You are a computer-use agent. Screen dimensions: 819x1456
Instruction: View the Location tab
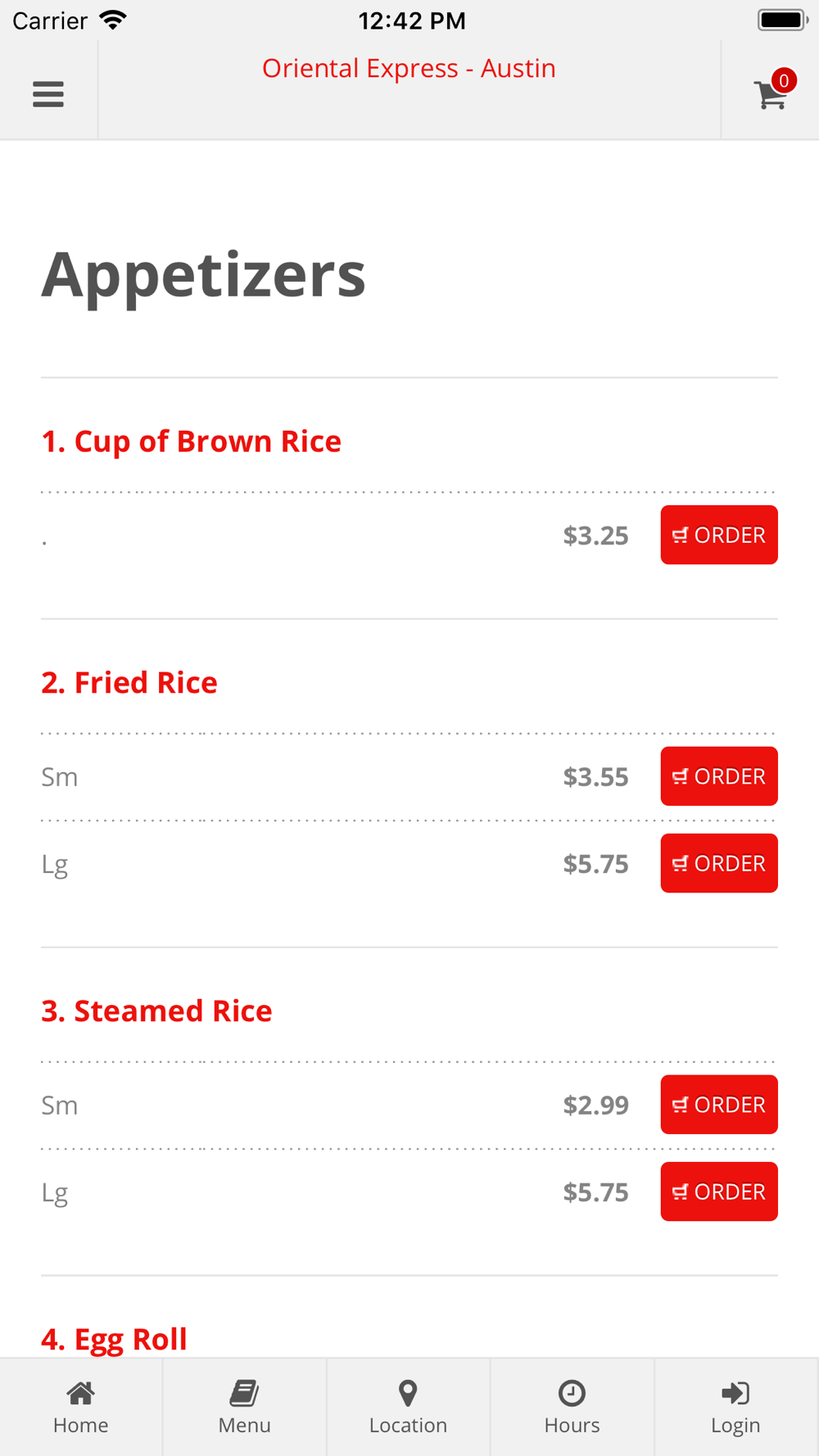tap(409, 1408)
